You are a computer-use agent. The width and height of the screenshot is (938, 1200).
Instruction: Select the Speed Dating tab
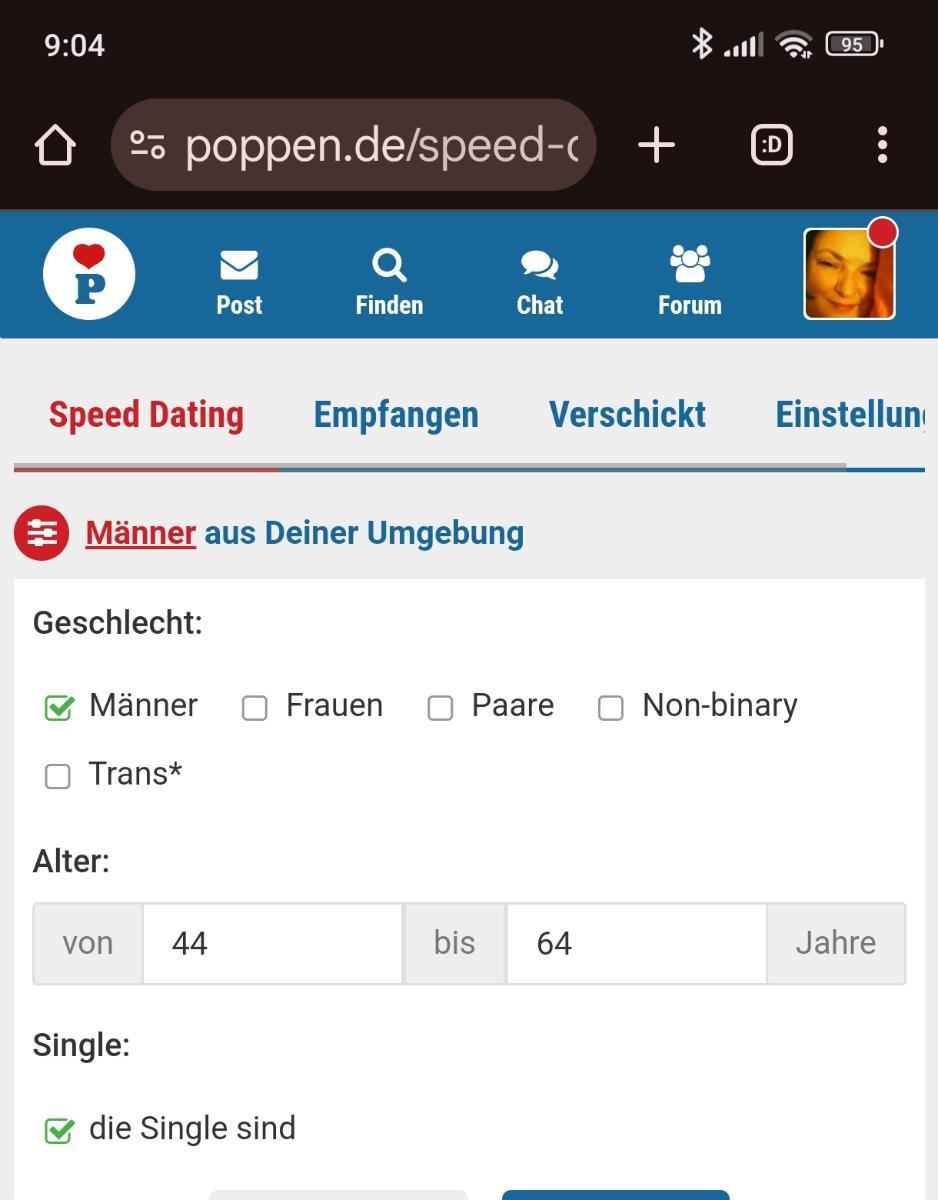[146, 415]
